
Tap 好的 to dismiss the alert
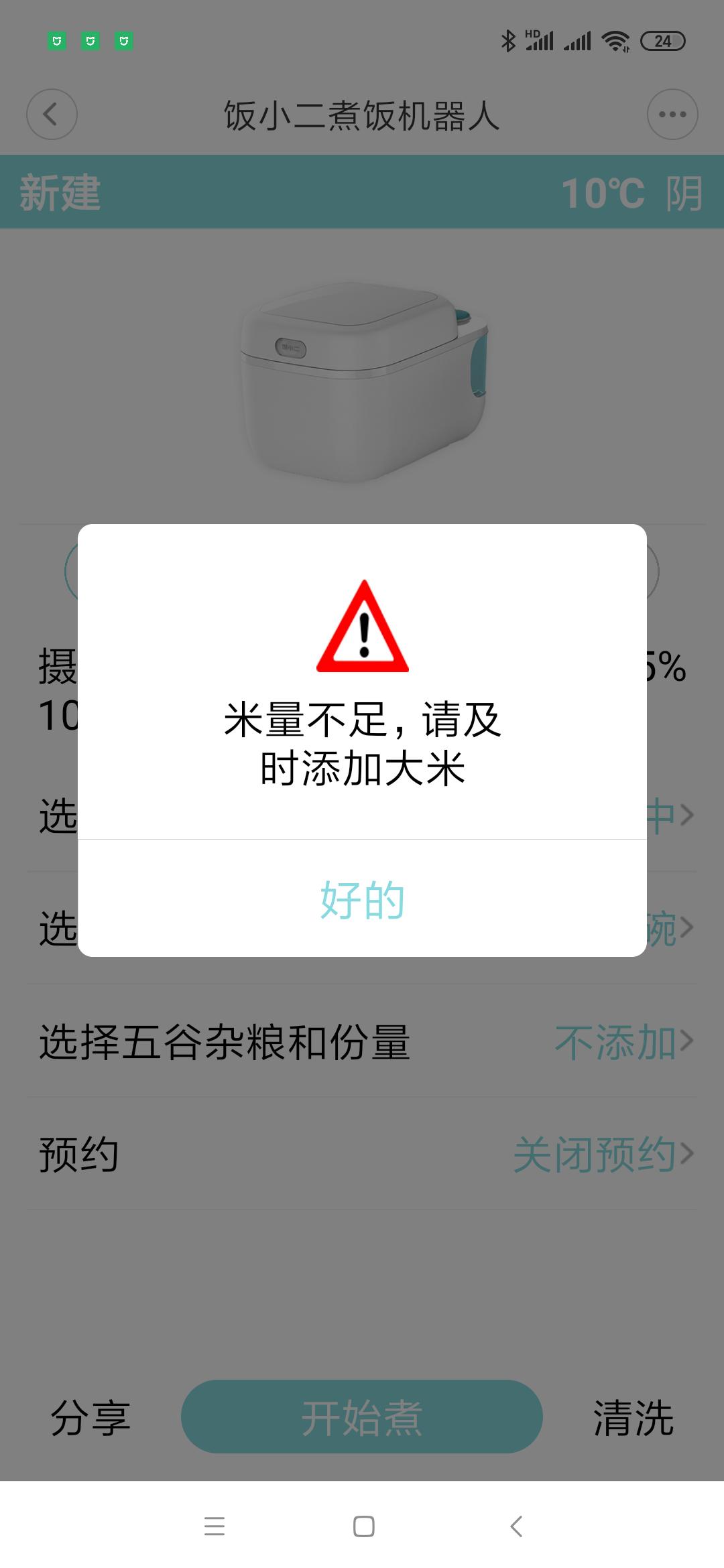click(x=362, y=900)
